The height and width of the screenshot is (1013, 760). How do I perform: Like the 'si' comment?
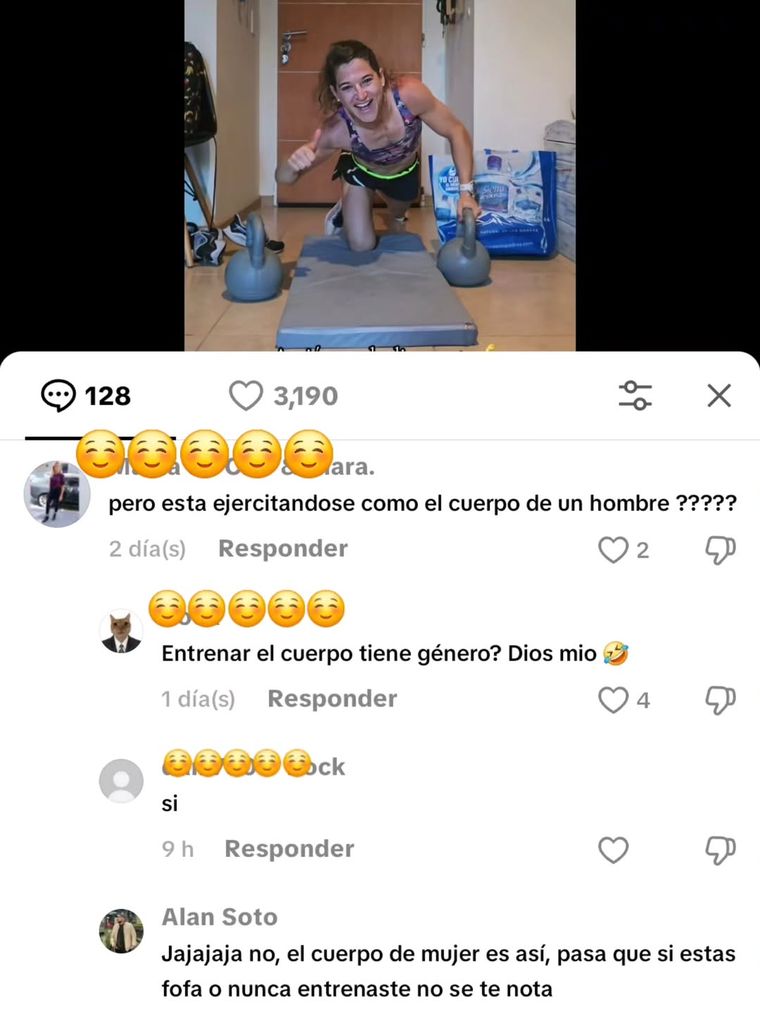coord(613,850)
